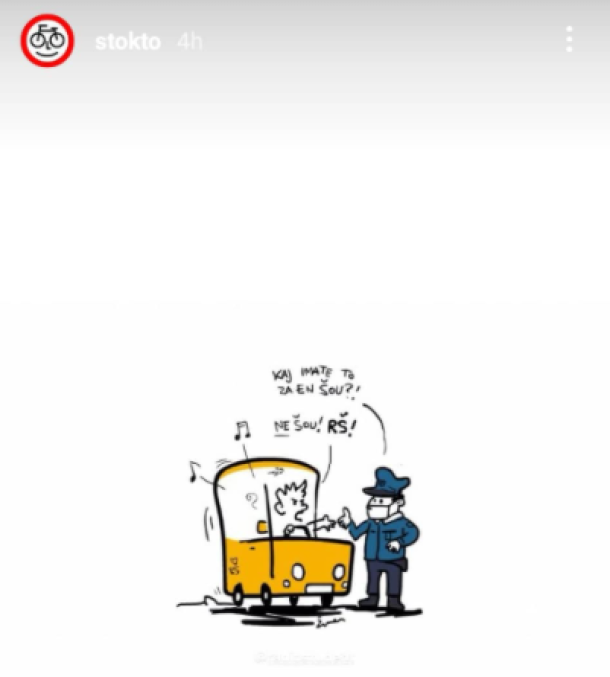The width and height of the screenshot is (610, 677).
Task: Open the story overflow menu
Action: pos(569,40)
